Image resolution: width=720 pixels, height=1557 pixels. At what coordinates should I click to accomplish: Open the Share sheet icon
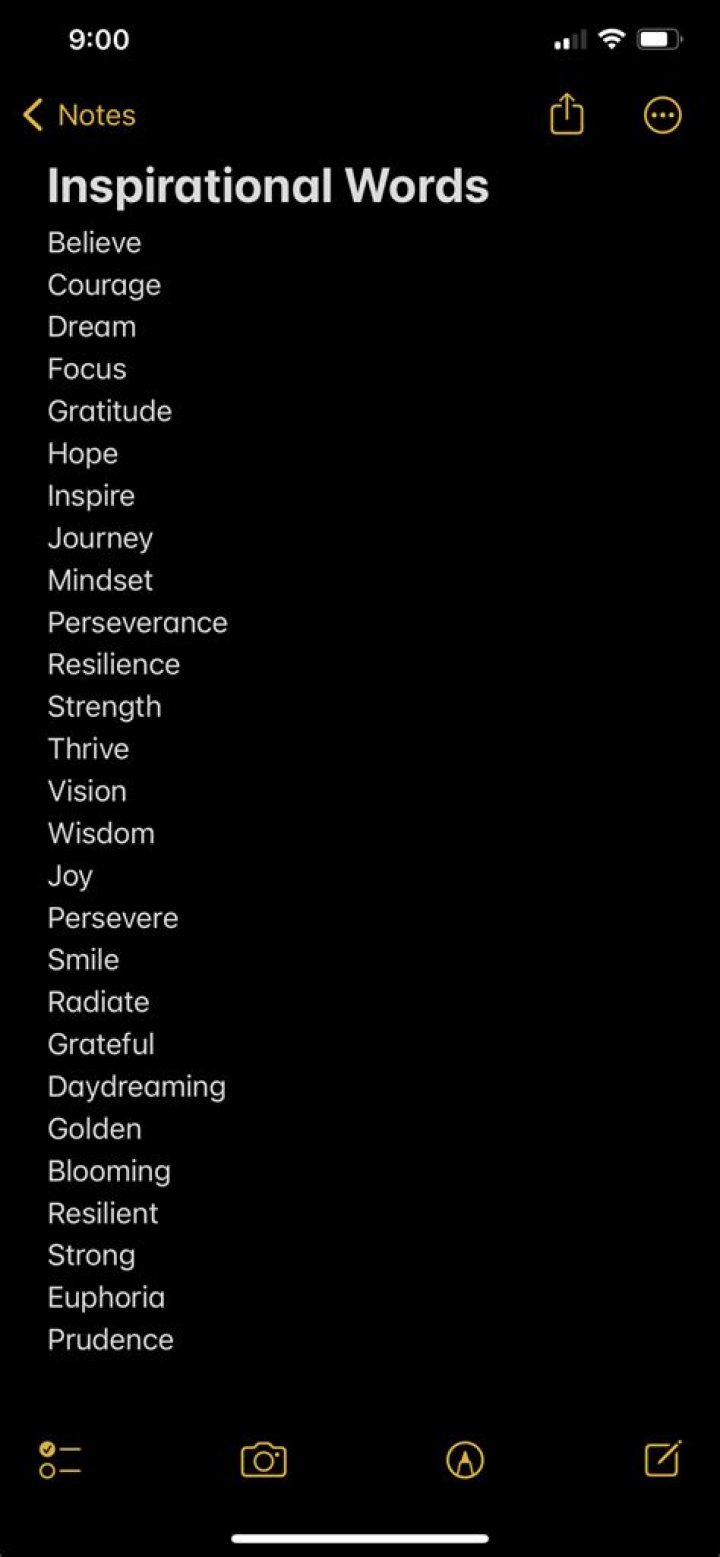pyautogui.click(x=567, y=114)
